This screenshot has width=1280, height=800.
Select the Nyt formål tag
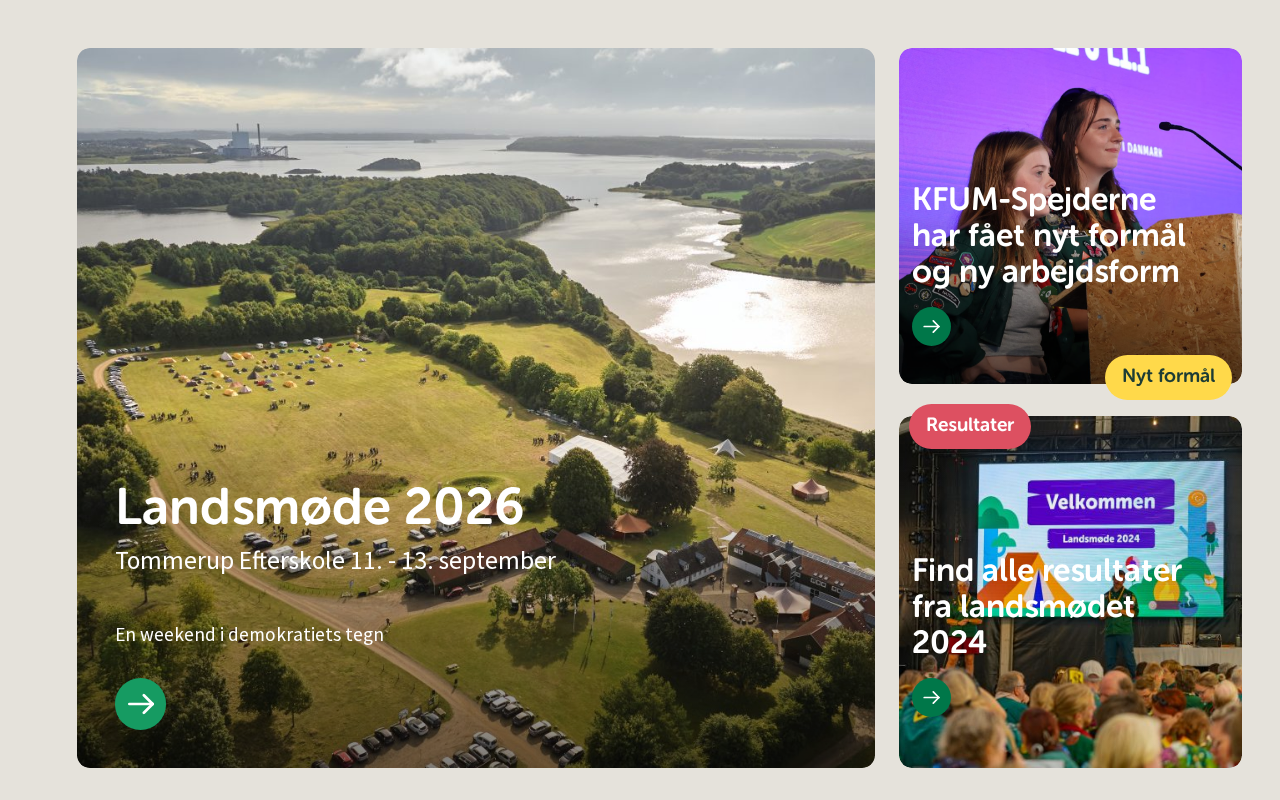[1168, 376]
